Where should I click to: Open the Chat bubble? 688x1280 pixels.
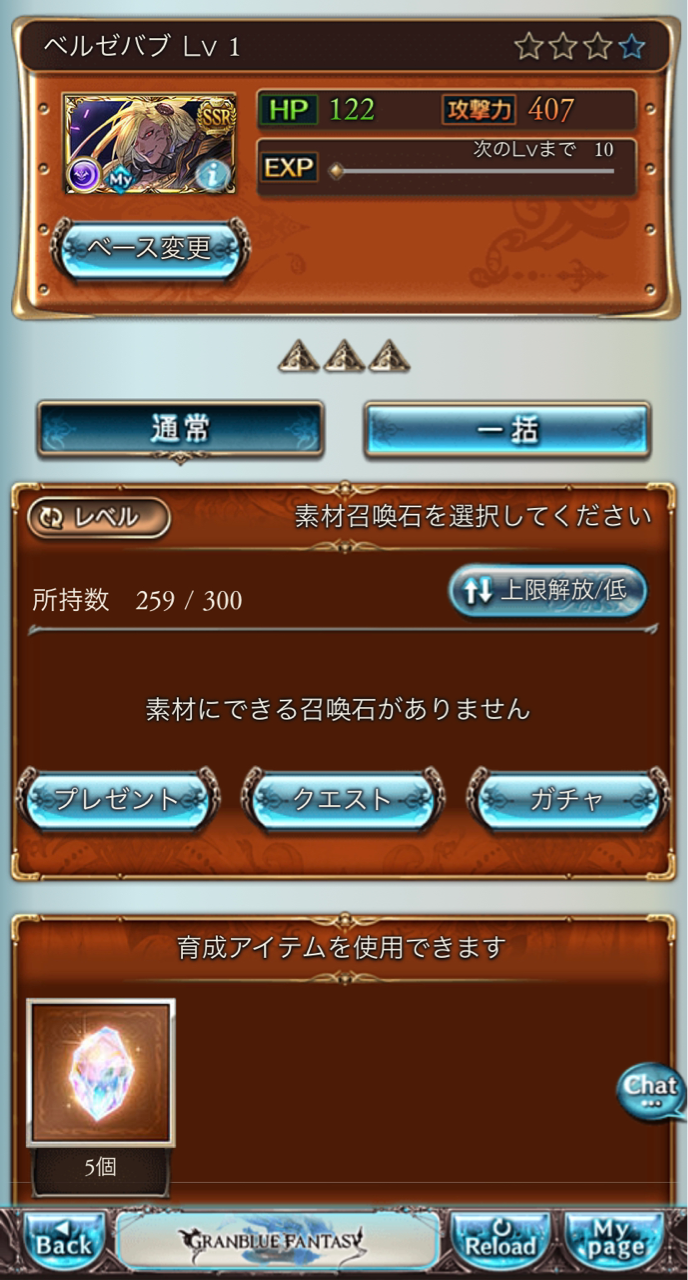tap(651, 1090)
